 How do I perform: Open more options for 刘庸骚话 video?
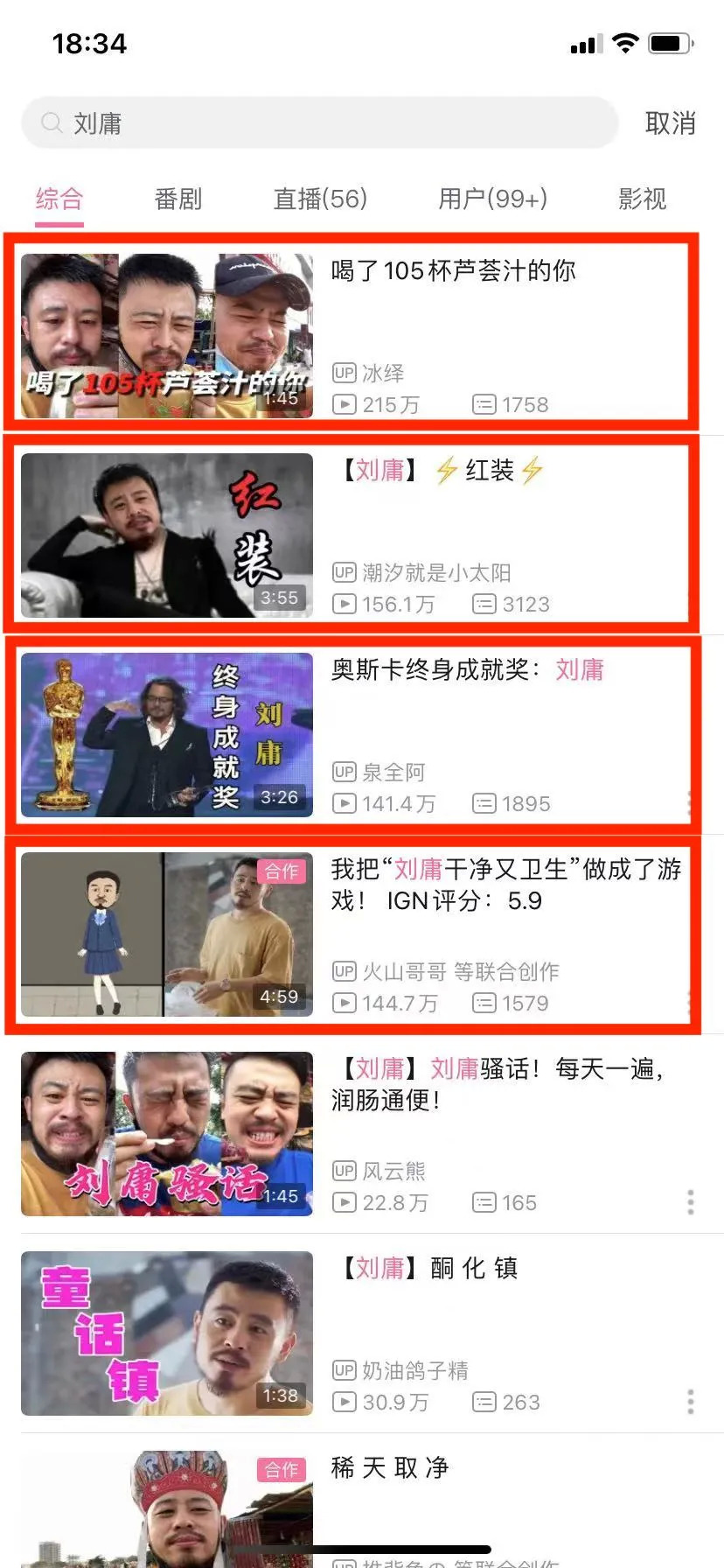tap(691, 1202)
